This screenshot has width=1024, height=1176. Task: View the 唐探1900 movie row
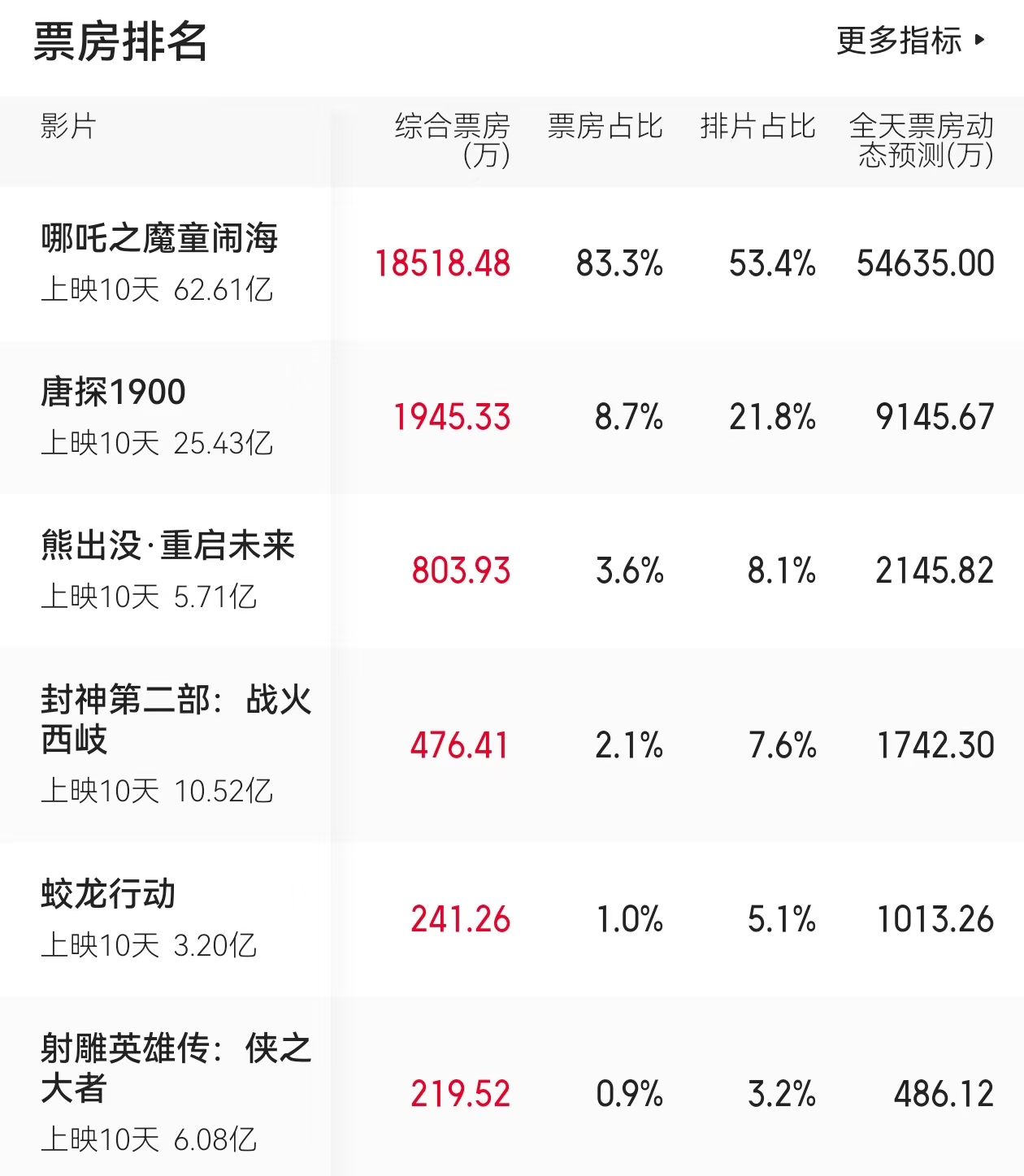coord(114,393)
